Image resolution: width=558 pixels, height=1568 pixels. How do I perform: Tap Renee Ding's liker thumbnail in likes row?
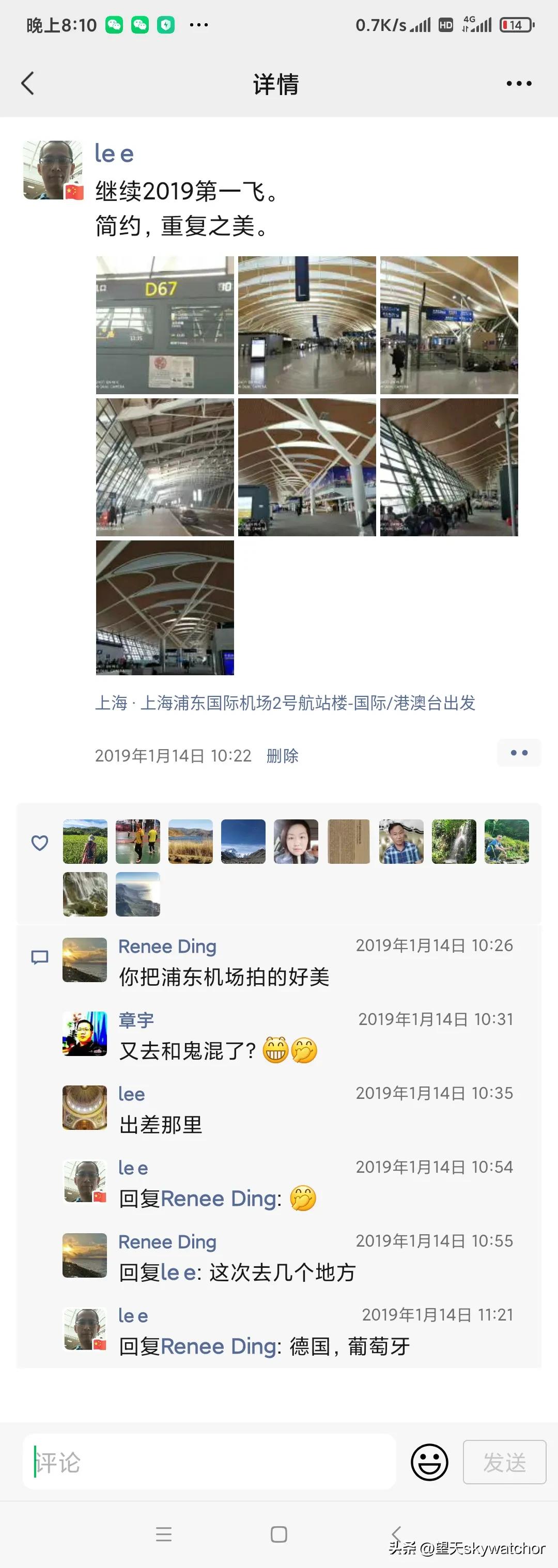[x=137, y=894]
